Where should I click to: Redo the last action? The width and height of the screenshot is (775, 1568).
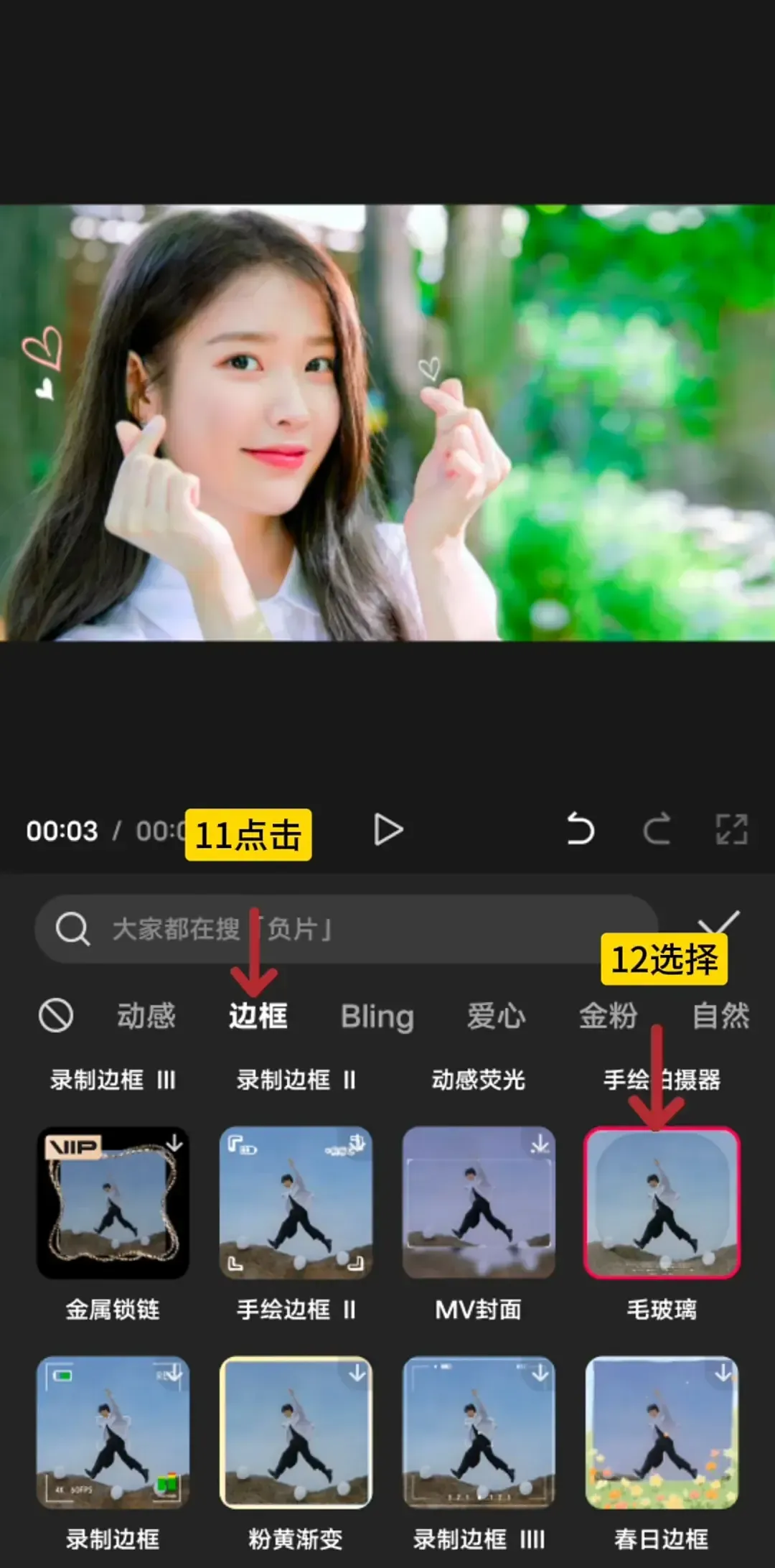click(657, 830)
